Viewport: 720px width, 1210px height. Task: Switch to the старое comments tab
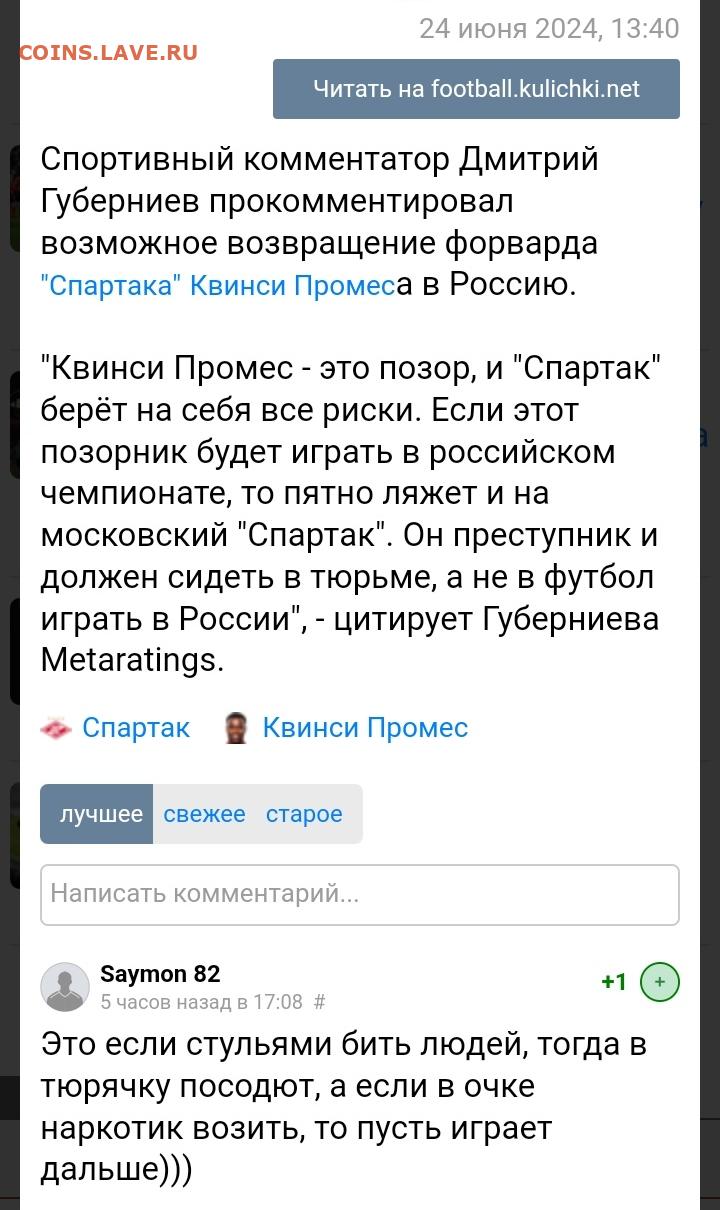pos(304,814)
